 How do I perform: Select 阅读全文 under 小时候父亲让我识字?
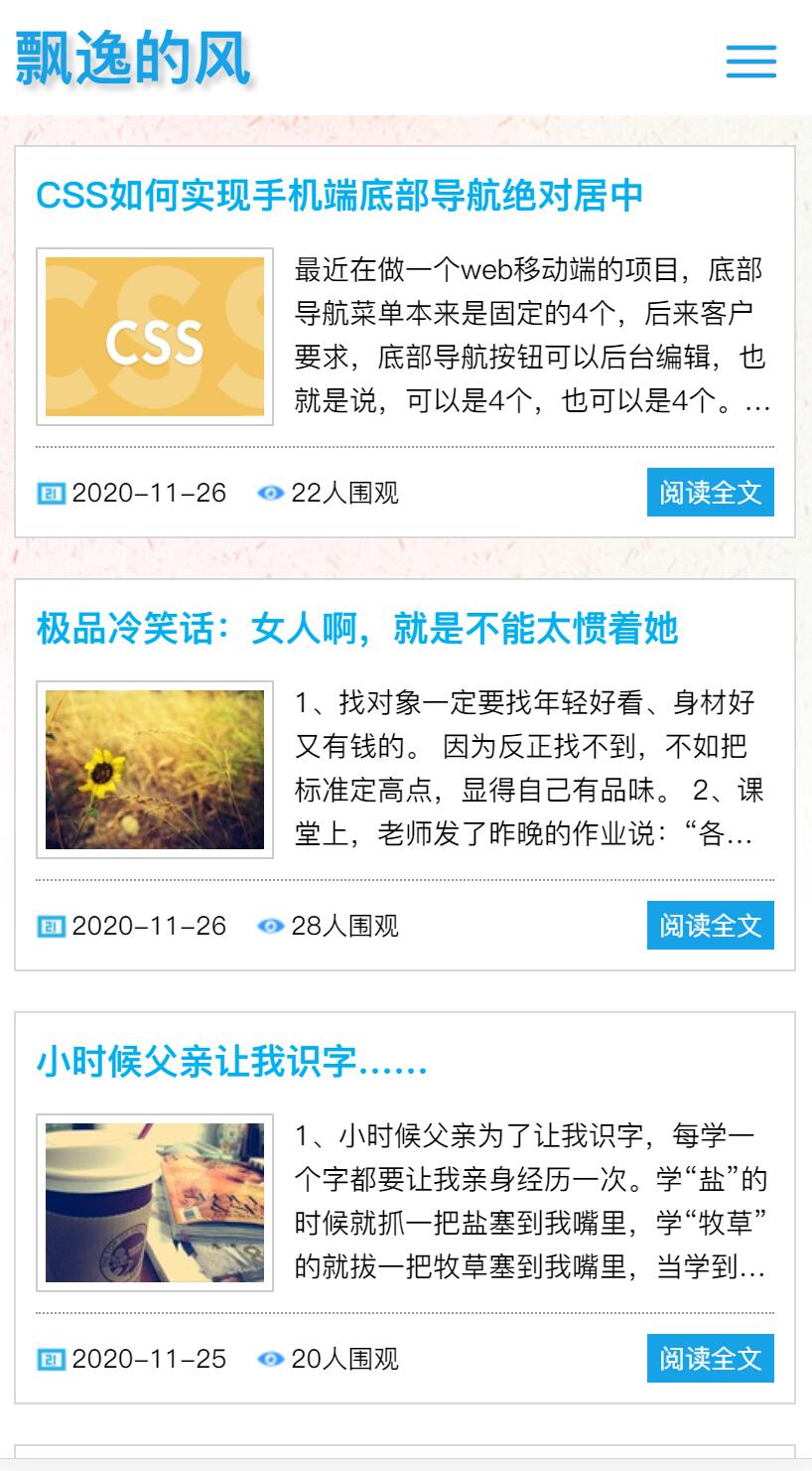(710, 1359)
